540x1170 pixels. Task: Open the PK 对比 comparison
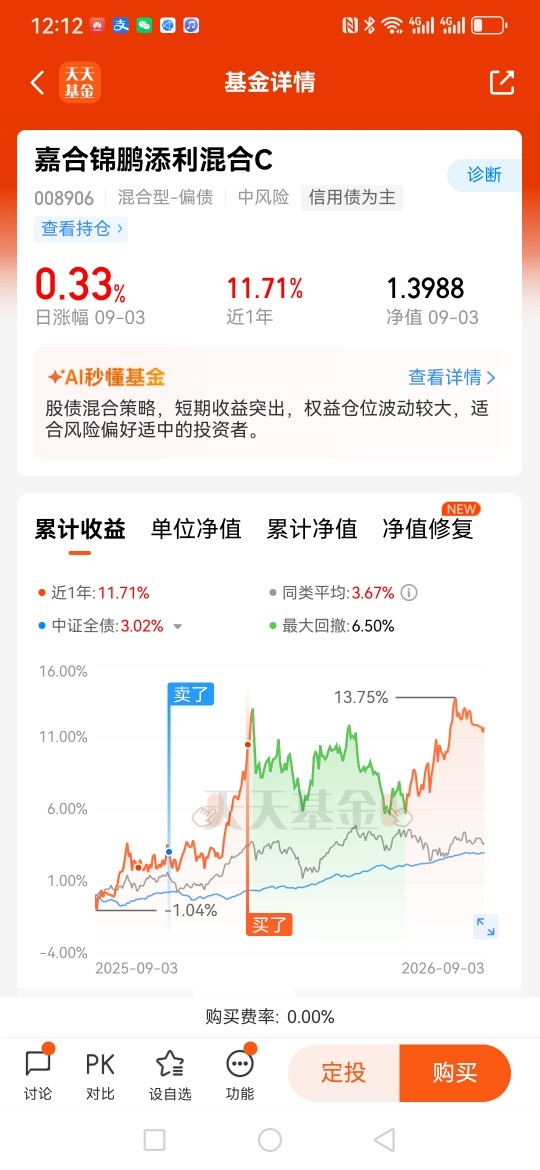point(100,1075)
